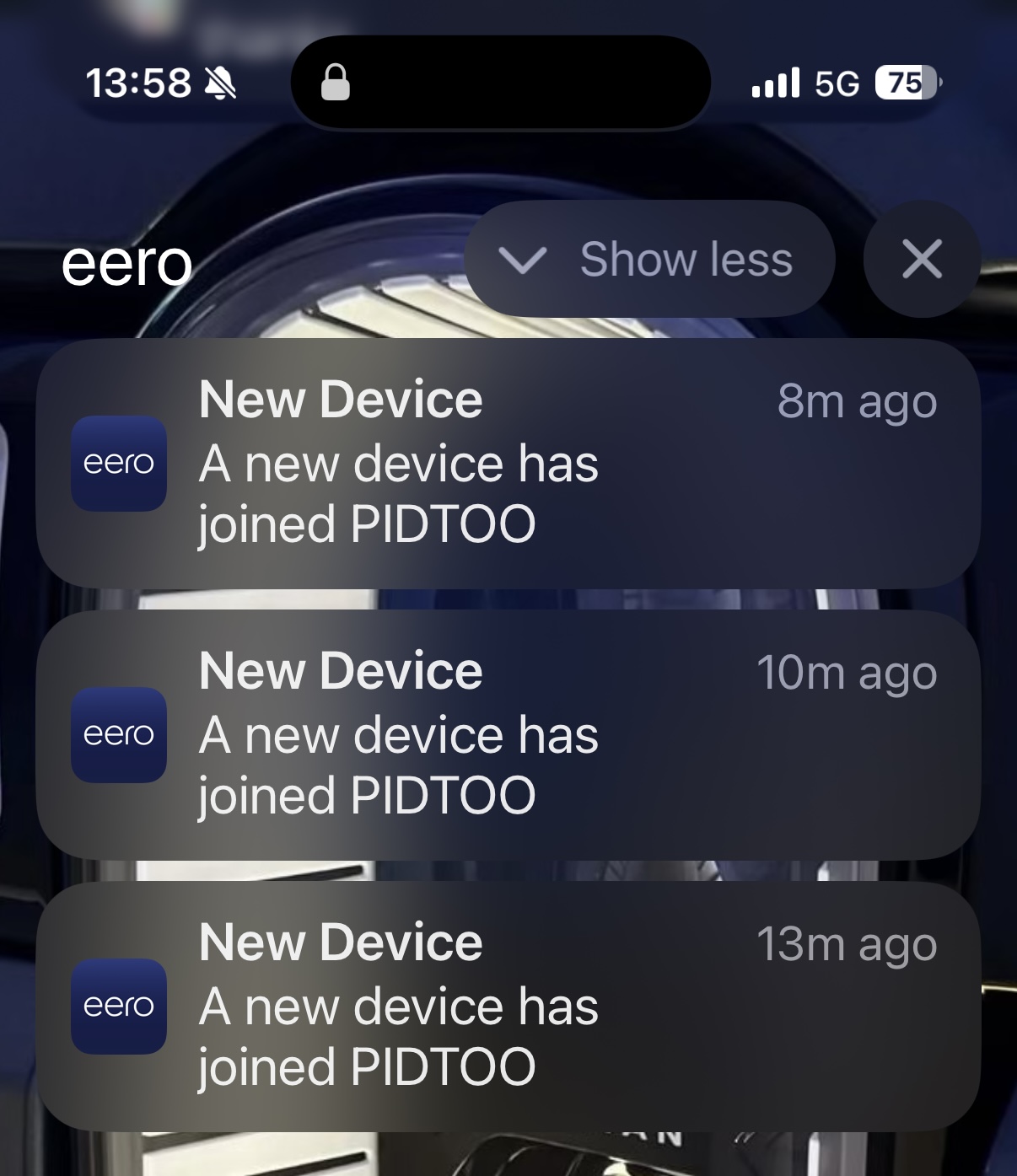Screen dimensions: 1017x1176
Task: Open the New Device notification from 8m ago
Action: click(x=508, y=463)
